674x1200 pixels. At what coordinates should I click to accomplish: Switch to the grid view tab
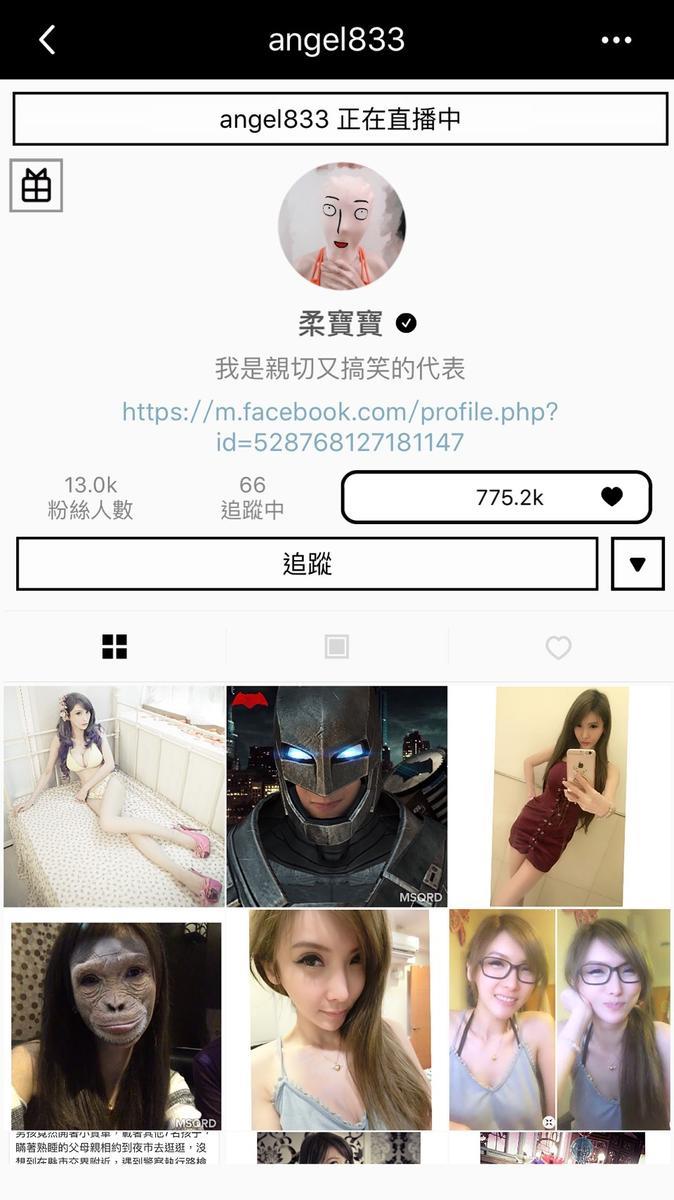(114, 647)
